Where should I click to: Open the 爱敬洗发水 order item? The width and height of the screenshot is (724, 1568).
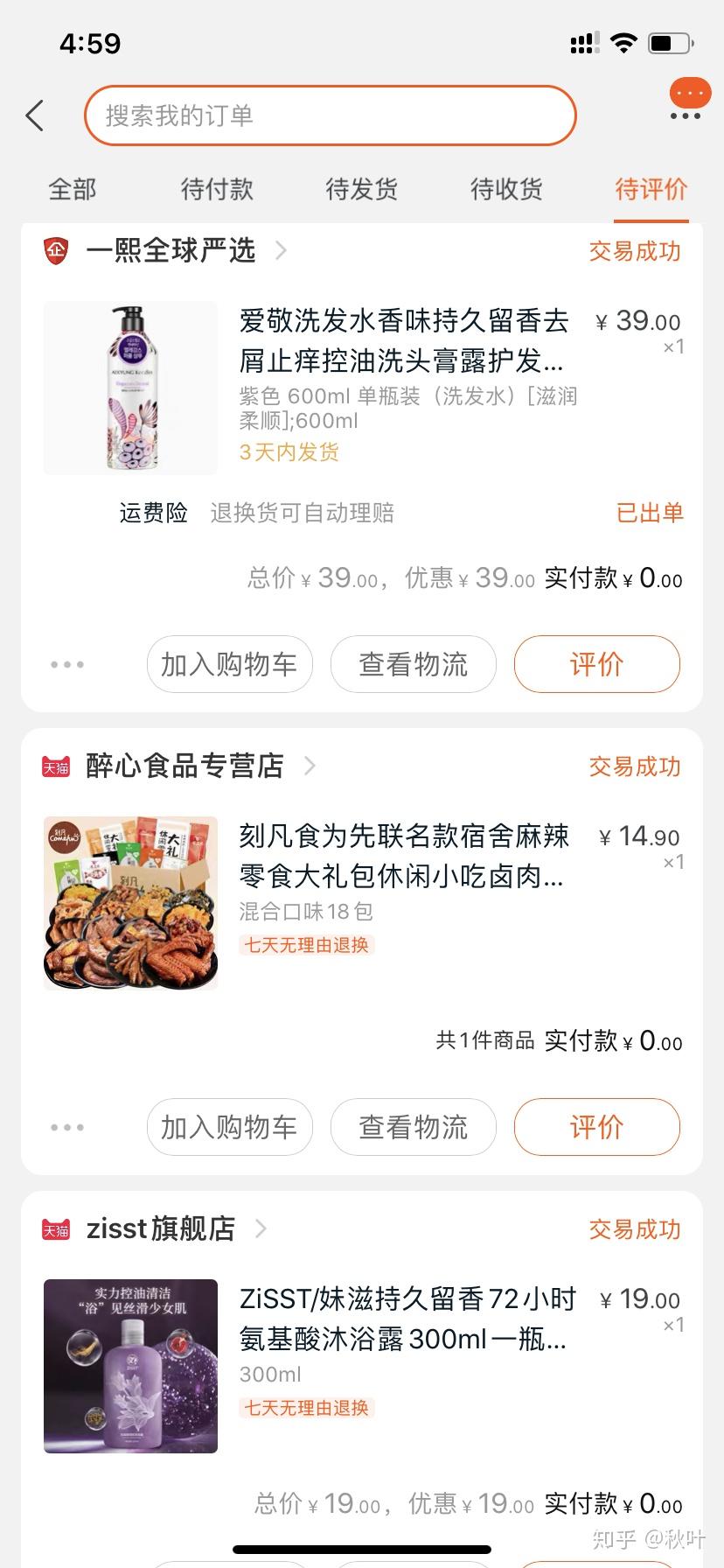[362, 388]
